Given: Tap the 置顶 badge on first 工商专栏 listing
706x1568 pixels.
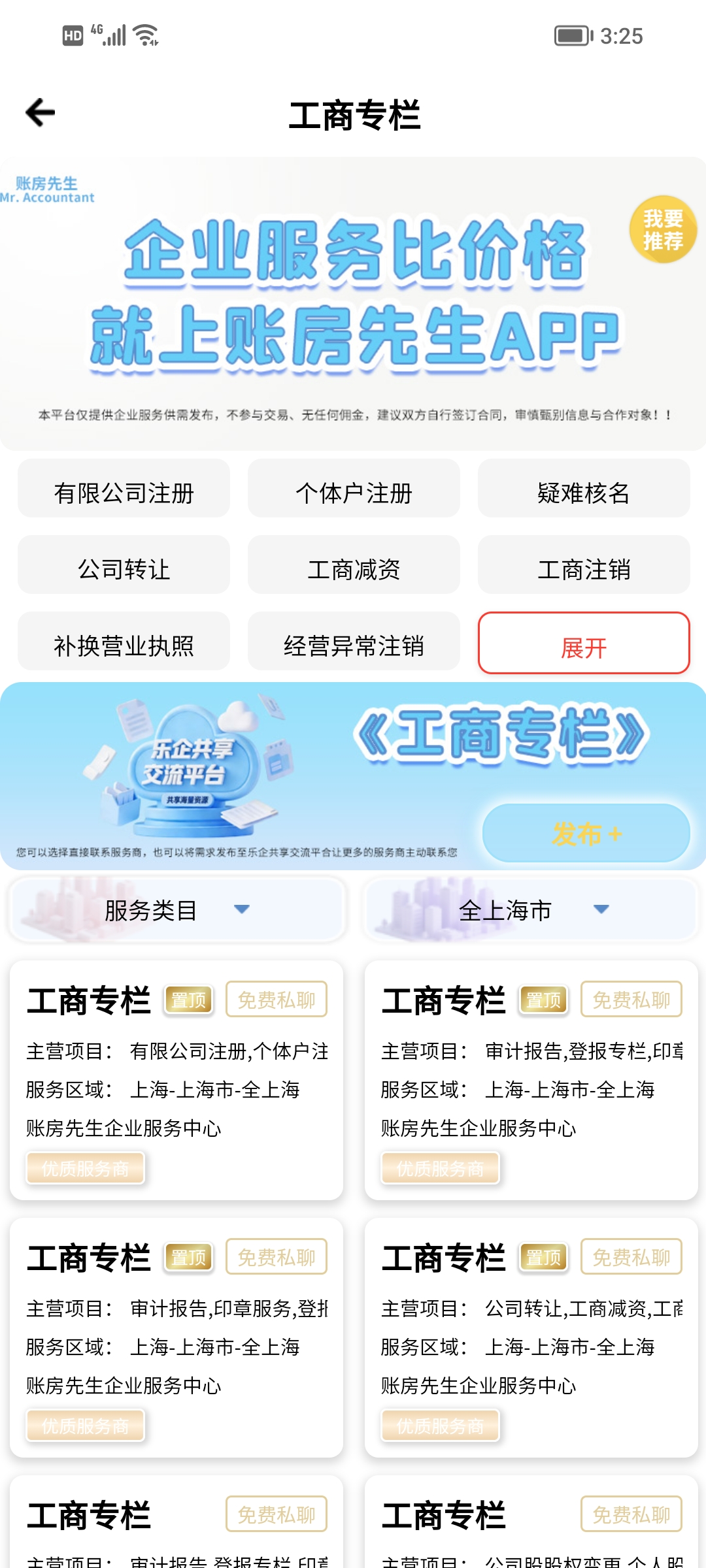Looking at the screenshot, I should tap(188, 1000).
